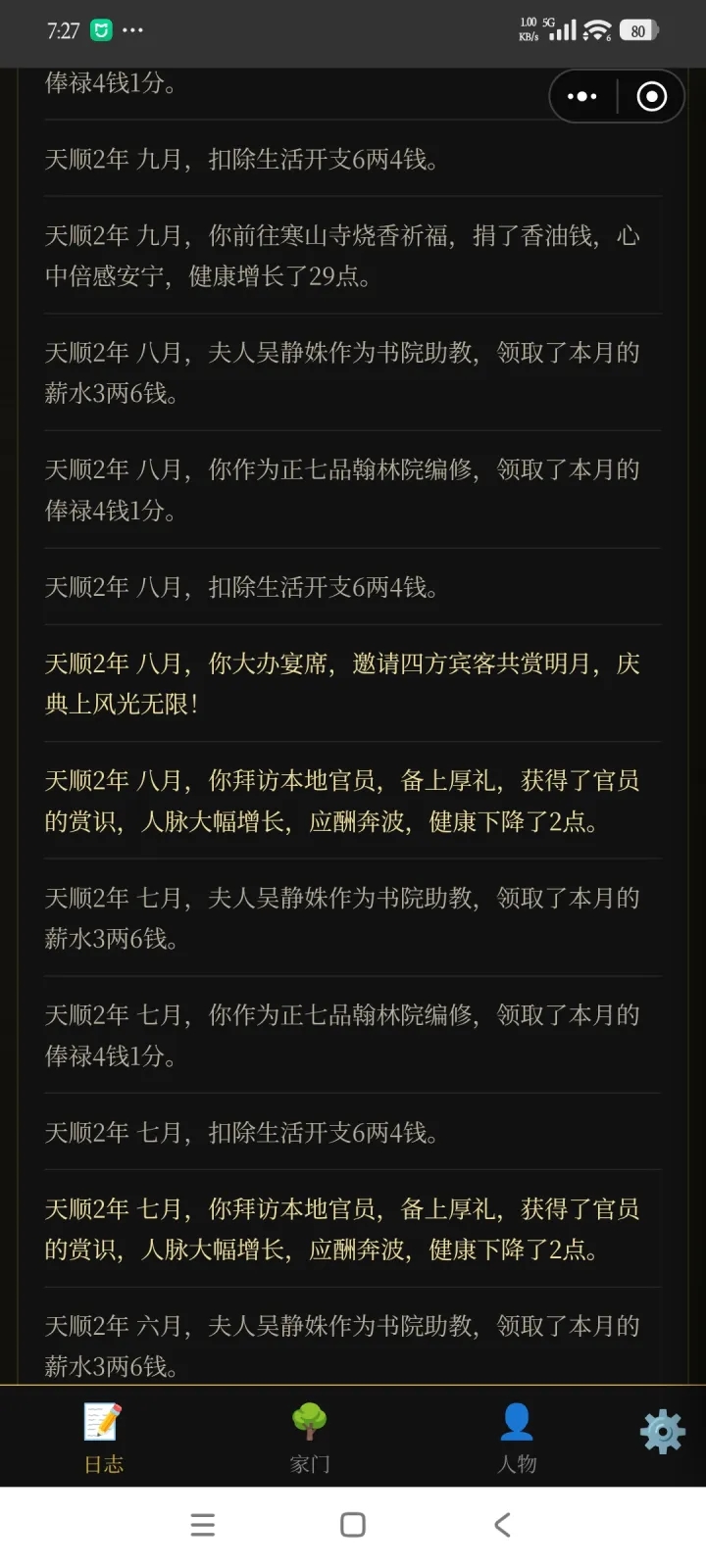706x1568 pixels.
Task: Tap the Wi-Fi icon in the status bar
Action: (597, 29)
